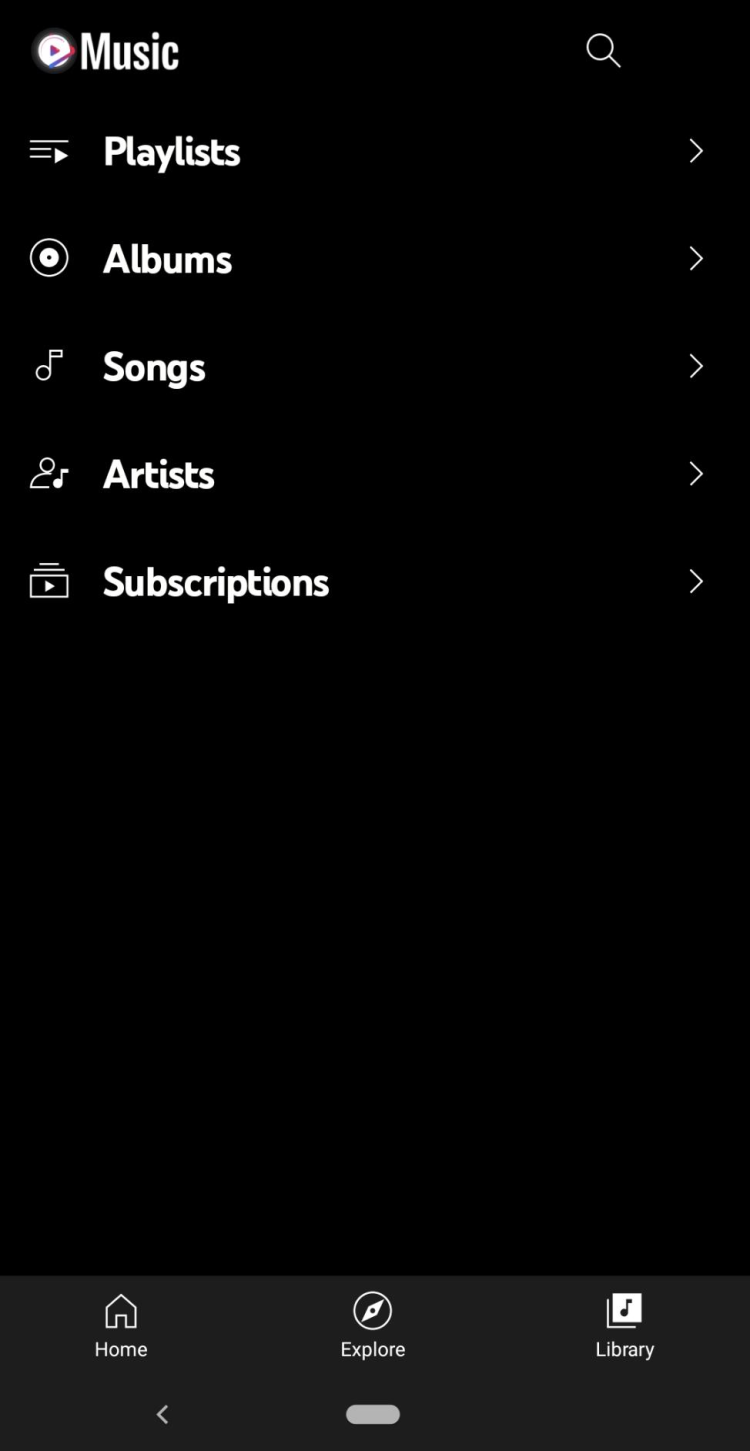
Task: Switch to the Explore tab
Action: (372, 1326)
